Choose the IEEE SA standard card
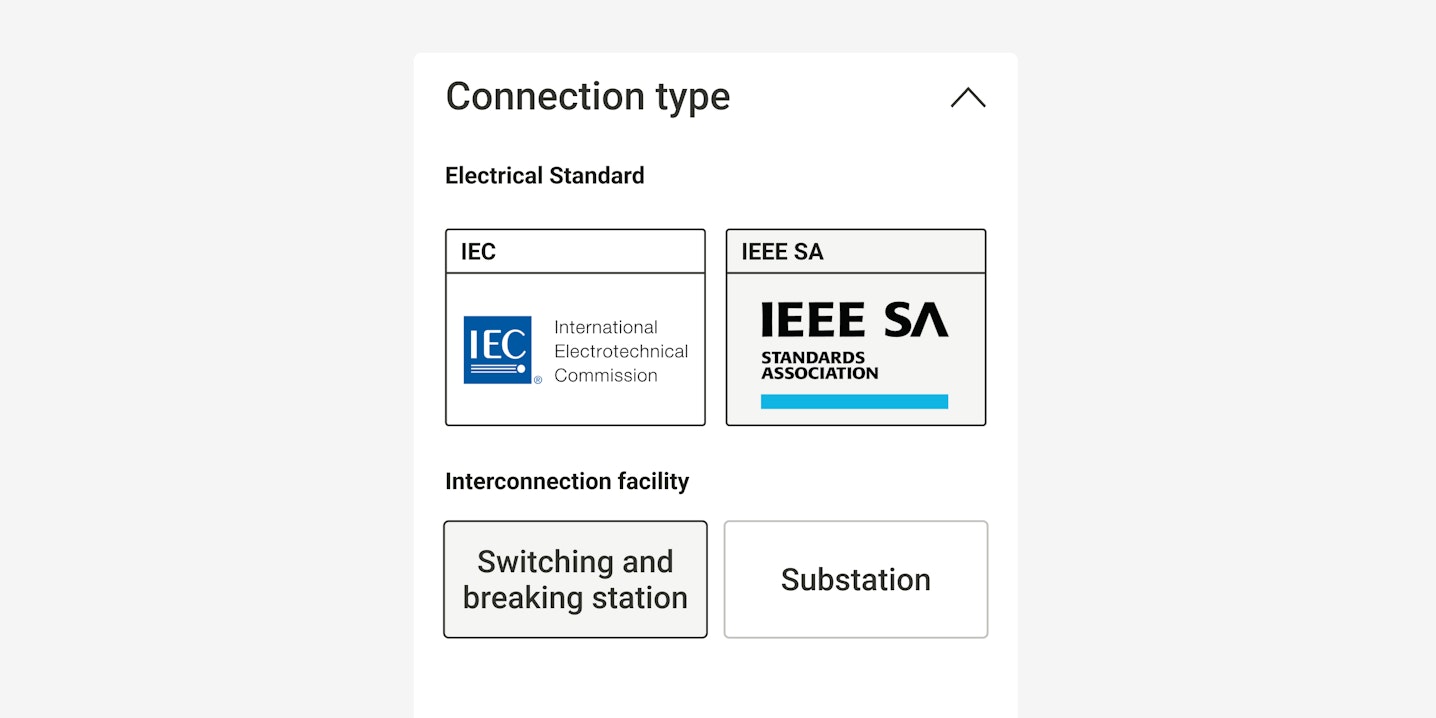The height and width of the screenshot is (718, 1436). pyautogui.click(x=855, y=328)
